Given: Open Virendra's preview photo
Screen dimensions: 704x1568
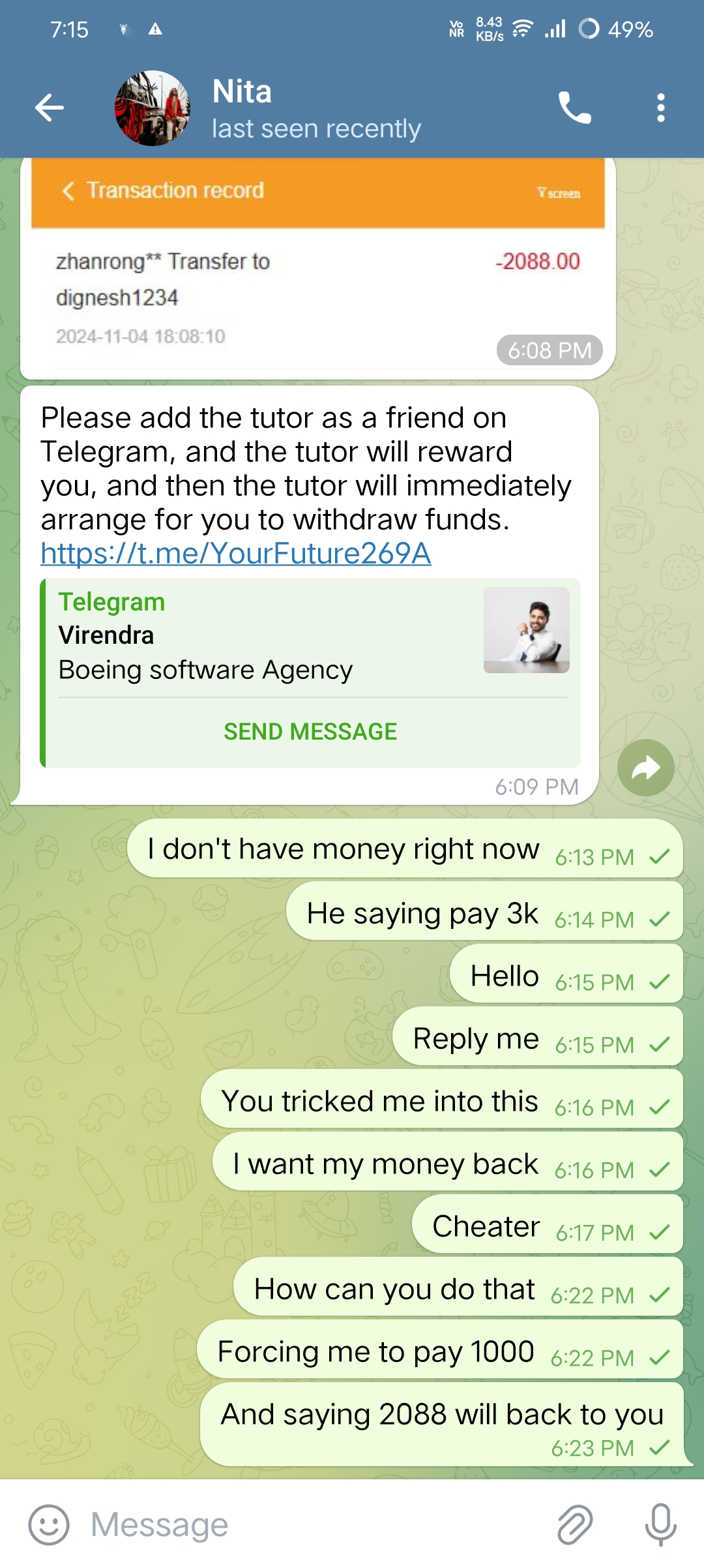Looking at the screenshot, I should coord(526,630).
